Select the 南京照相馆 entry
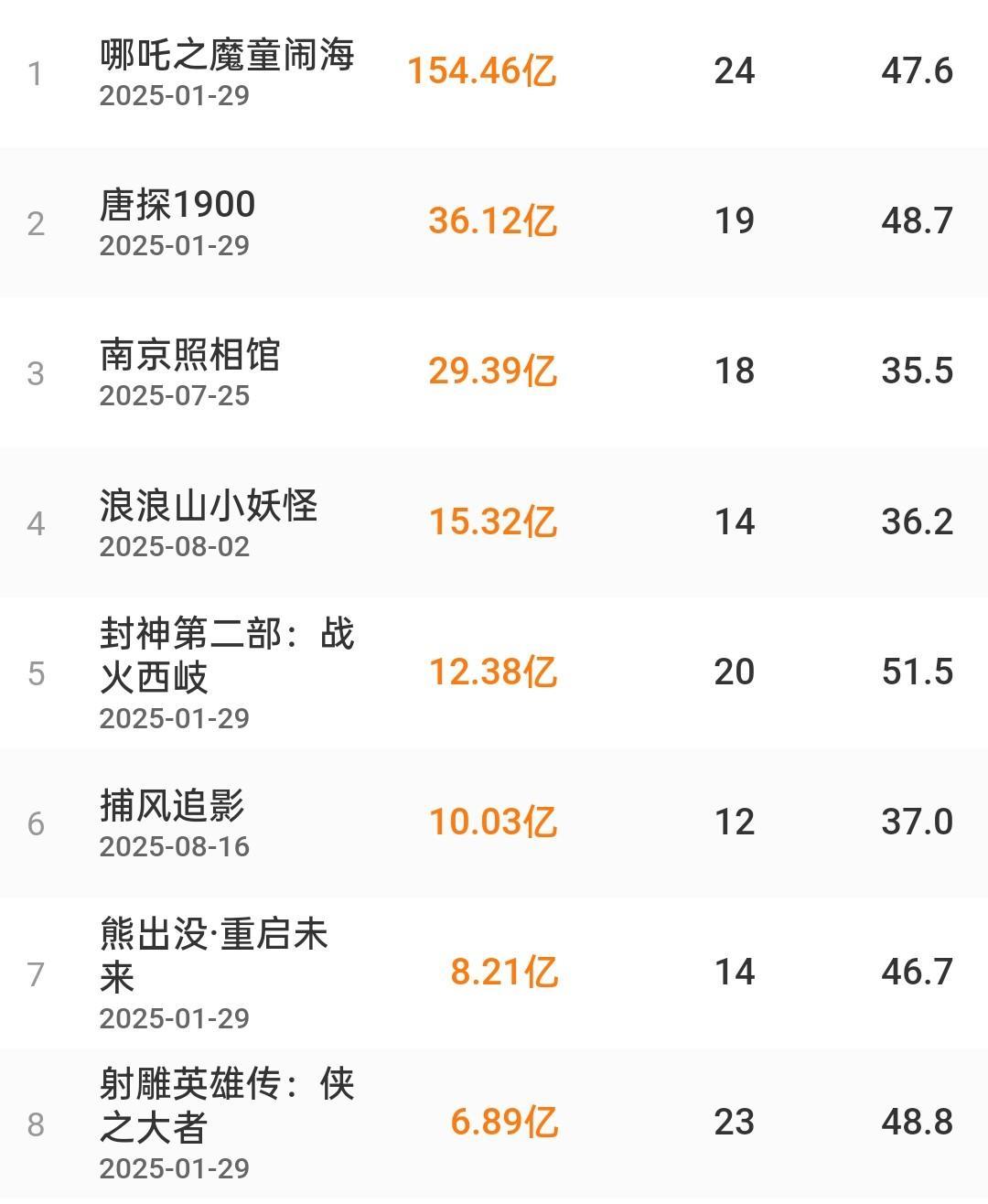 [x=190, y=356]
